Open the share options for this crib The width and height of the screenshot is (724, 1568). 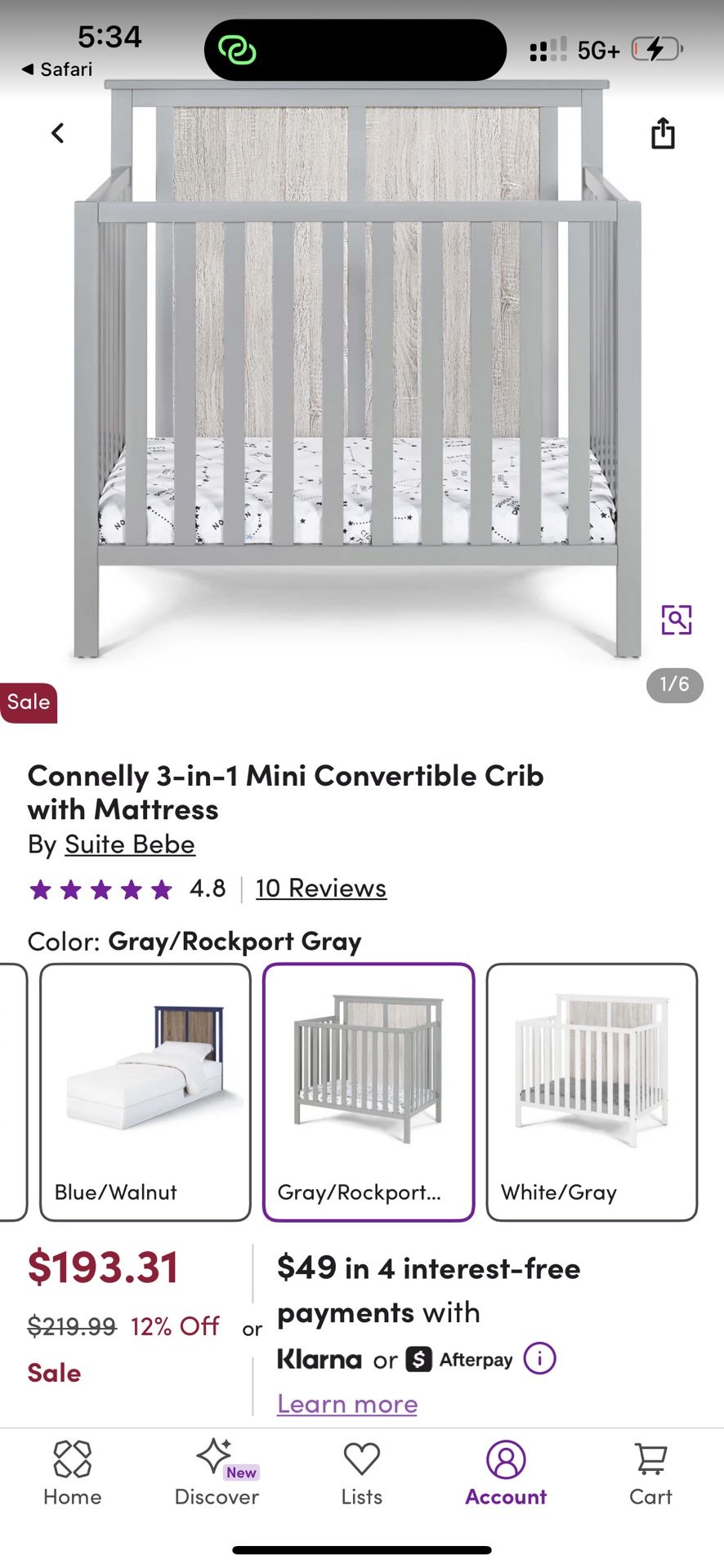(x=662, y=132)
